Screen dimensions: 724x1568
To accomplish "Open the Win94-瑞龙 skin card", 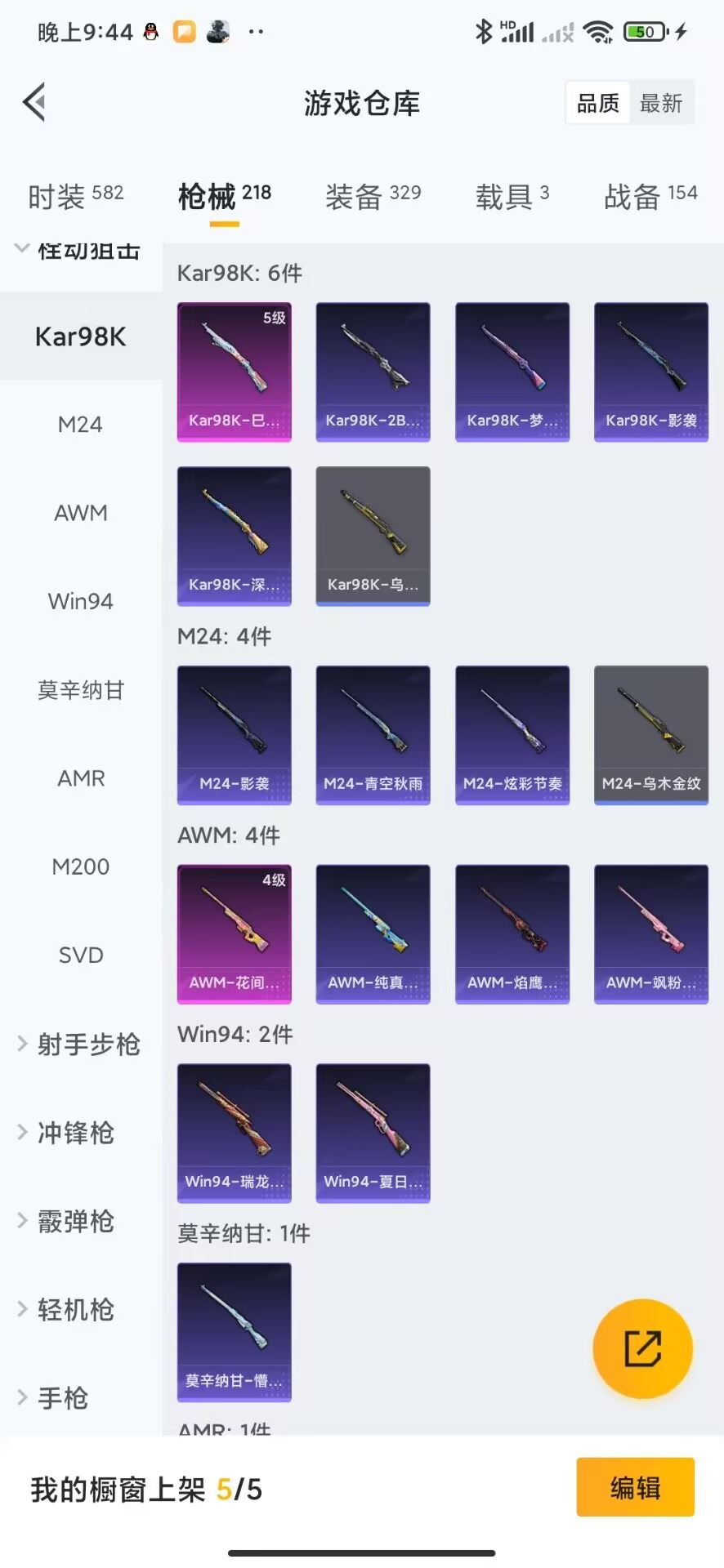I will click(x=235, y=1134).
